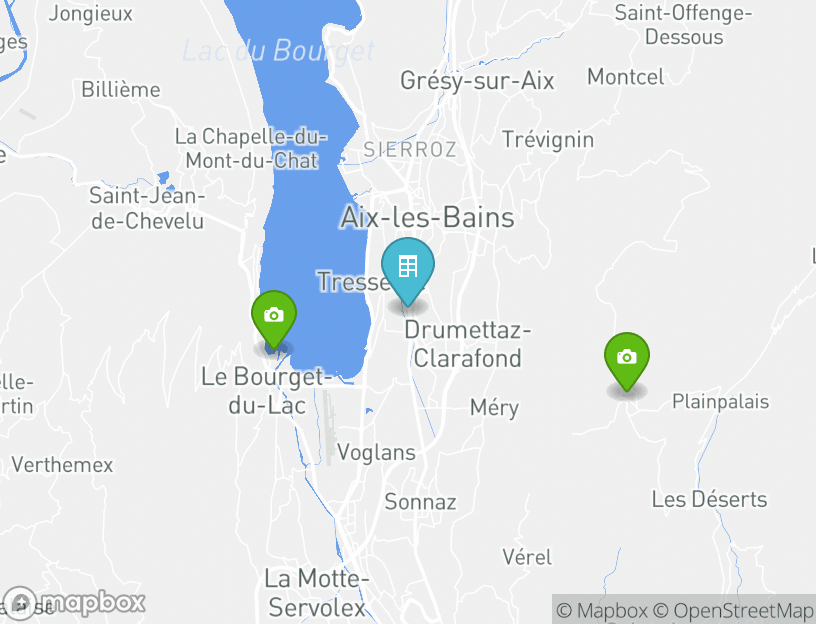Select the green camera marker near Plainpalais
Screen dimensions: 816x624
click(627, 358)
